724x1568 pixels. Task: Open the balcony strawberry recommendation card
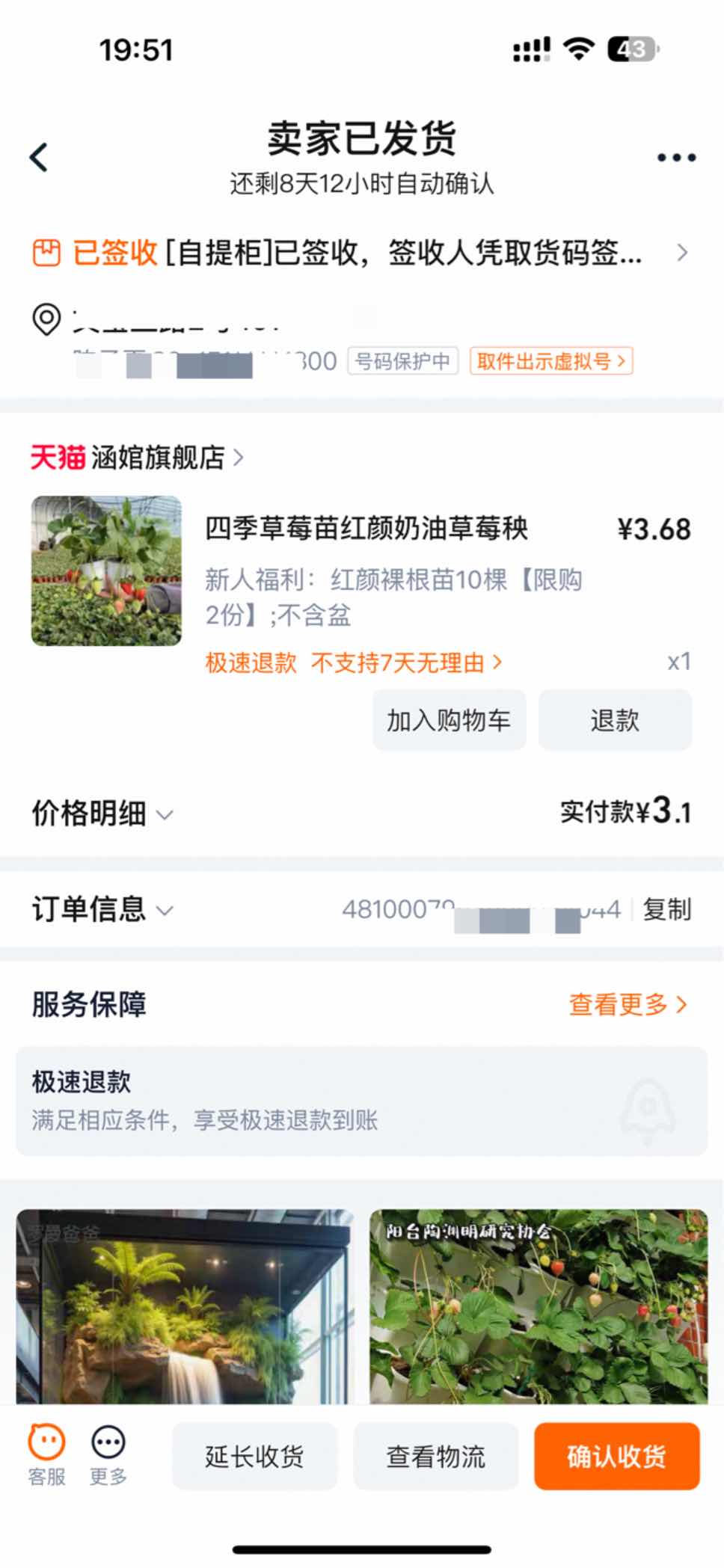539,1306
